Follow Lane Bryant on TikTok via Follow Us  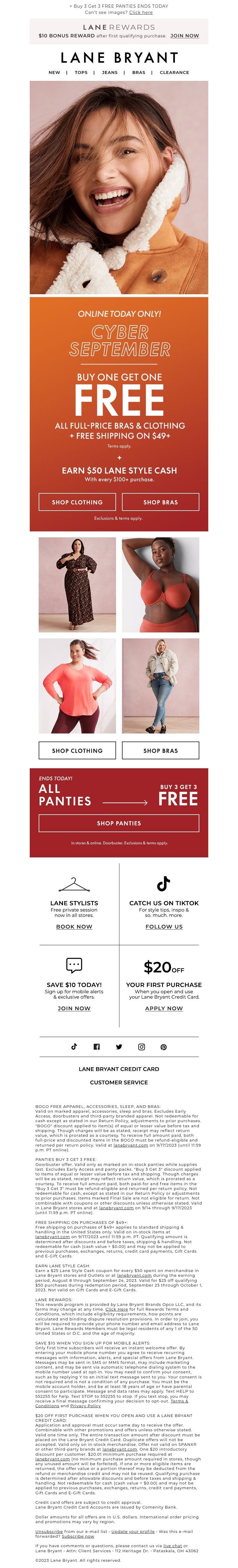pyautogui.click(x=164, y=926)
